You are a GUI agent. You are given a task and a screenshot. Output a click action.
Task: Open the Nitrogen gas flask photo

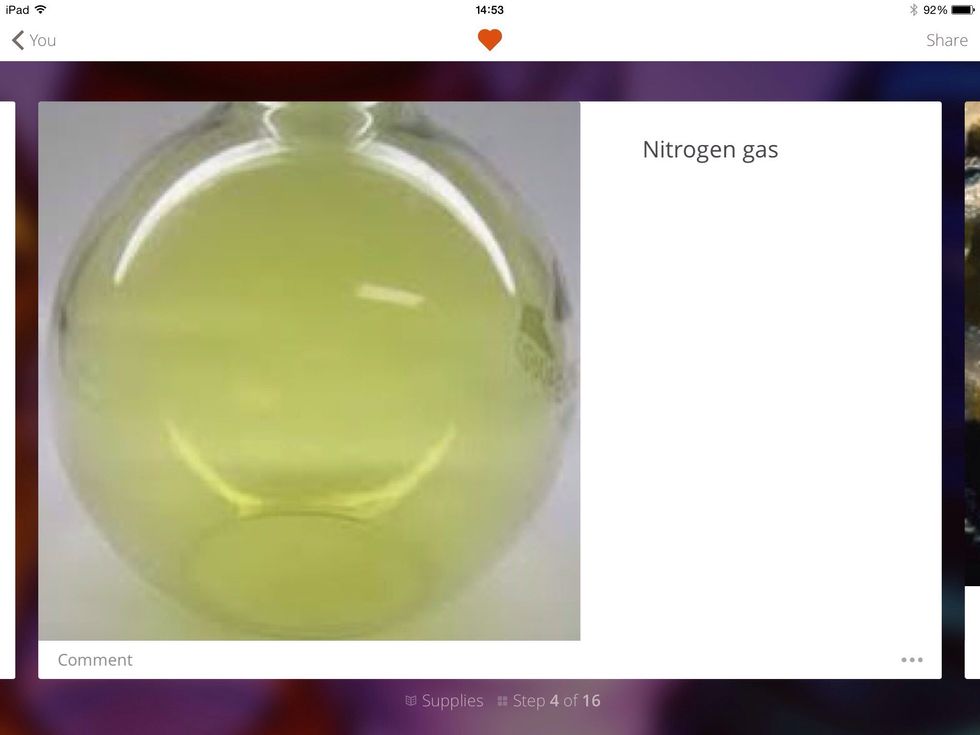(309, 371)
